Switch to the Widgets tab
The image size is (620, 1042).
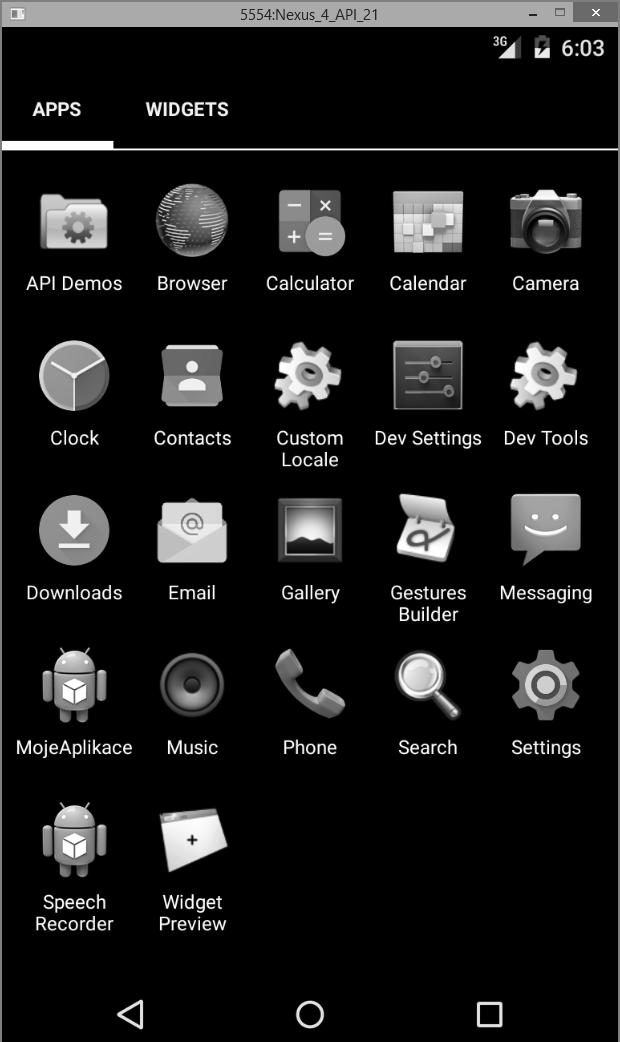[x=187, y=110]
